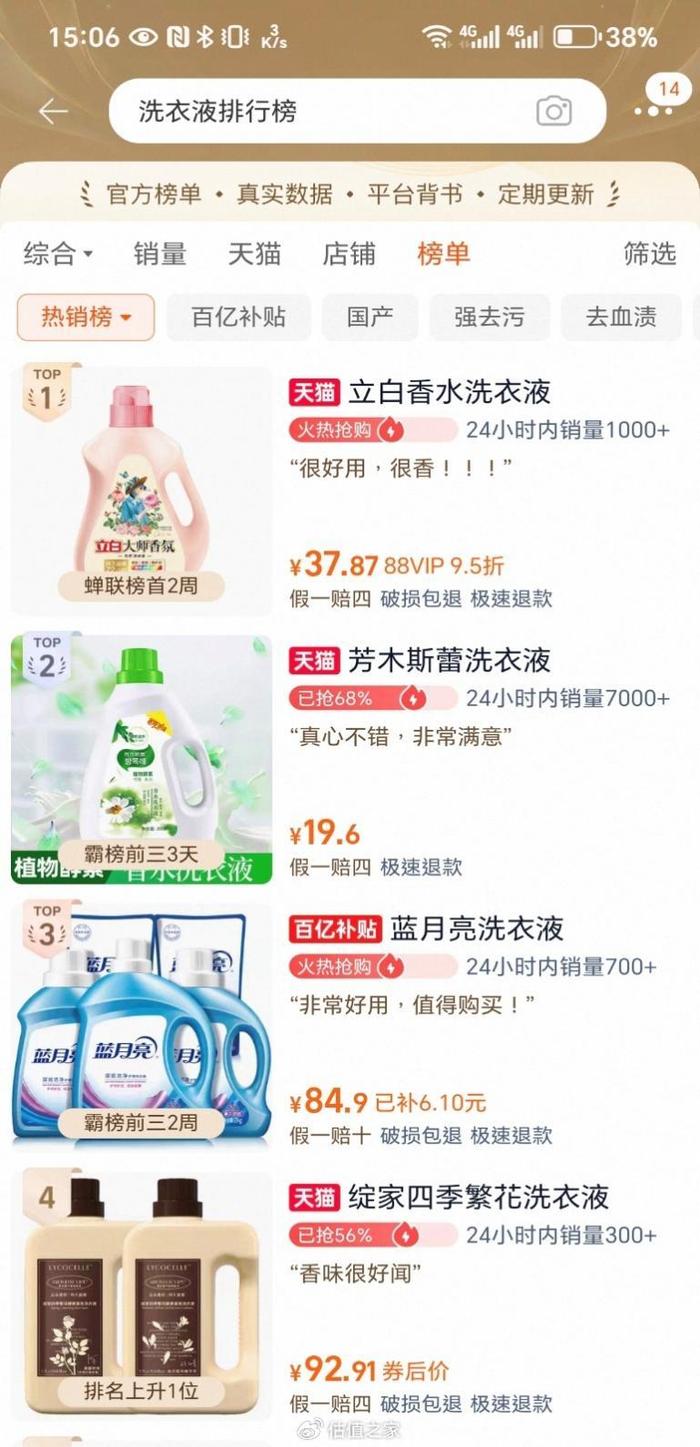Apply the 百亿补贴 filter chip
The width and height of the screenshot is (700, 1447).
tap(238, 318)
